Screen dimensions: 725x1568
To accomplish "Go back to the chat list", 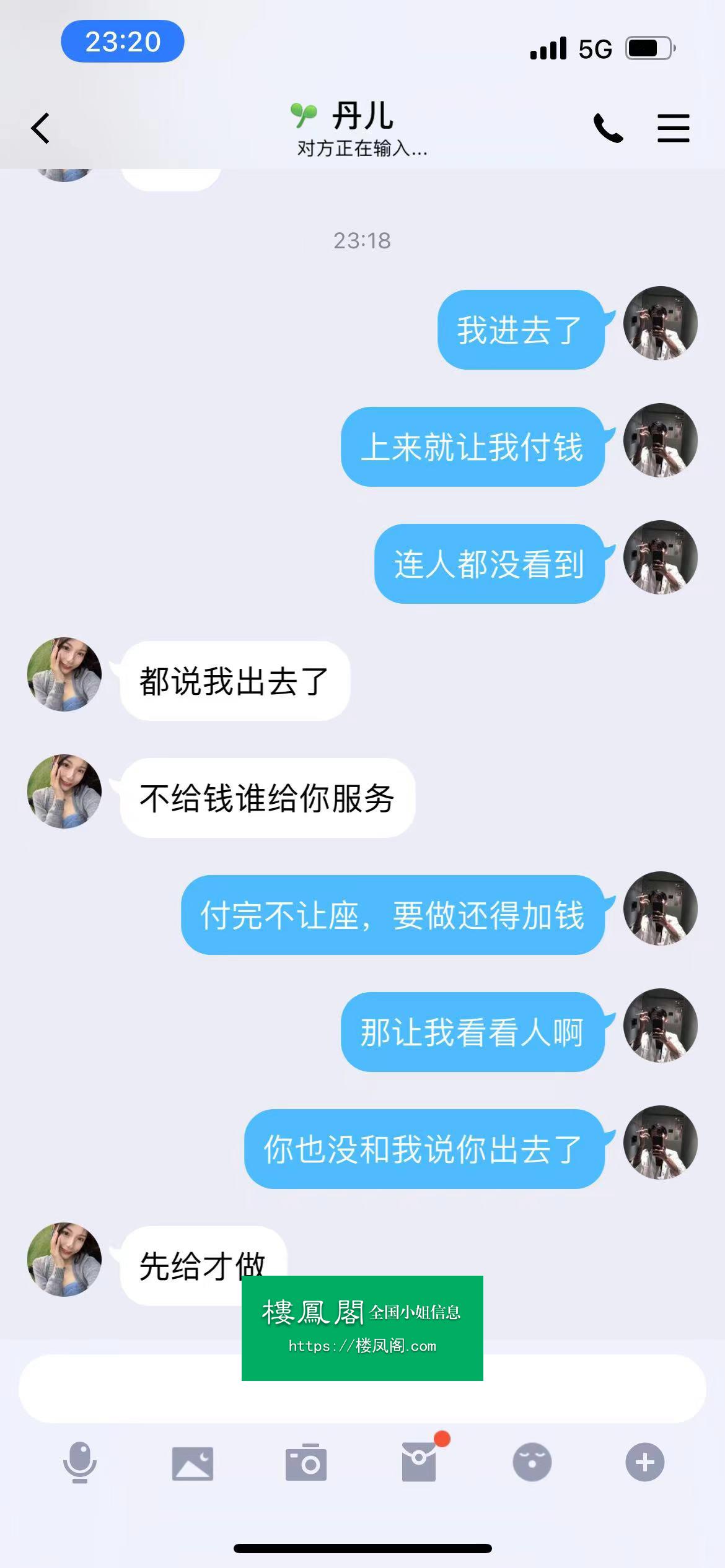I will (41, 129).
